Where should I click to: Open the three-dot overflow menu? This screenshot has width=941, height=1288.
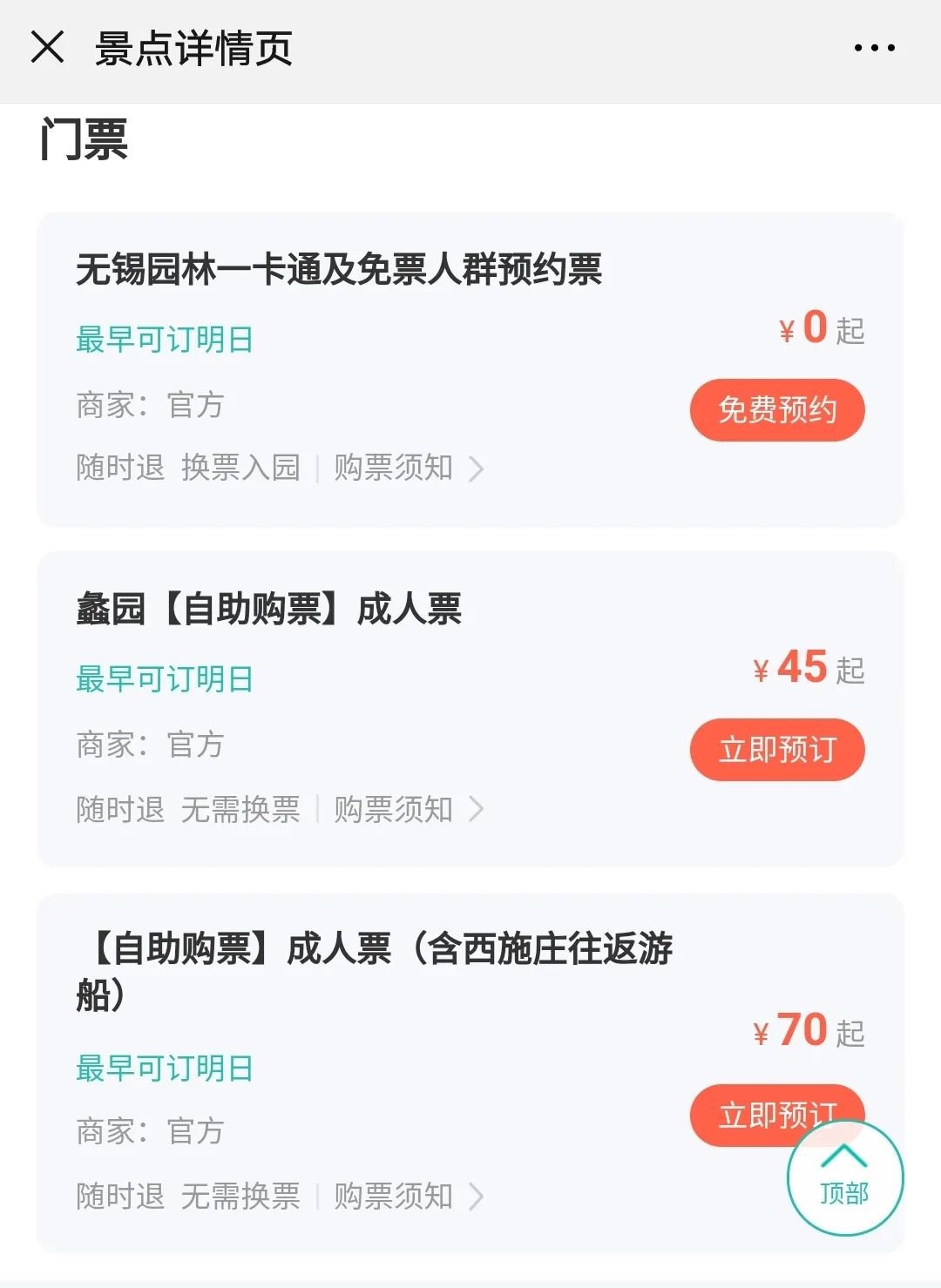(874, 48)
